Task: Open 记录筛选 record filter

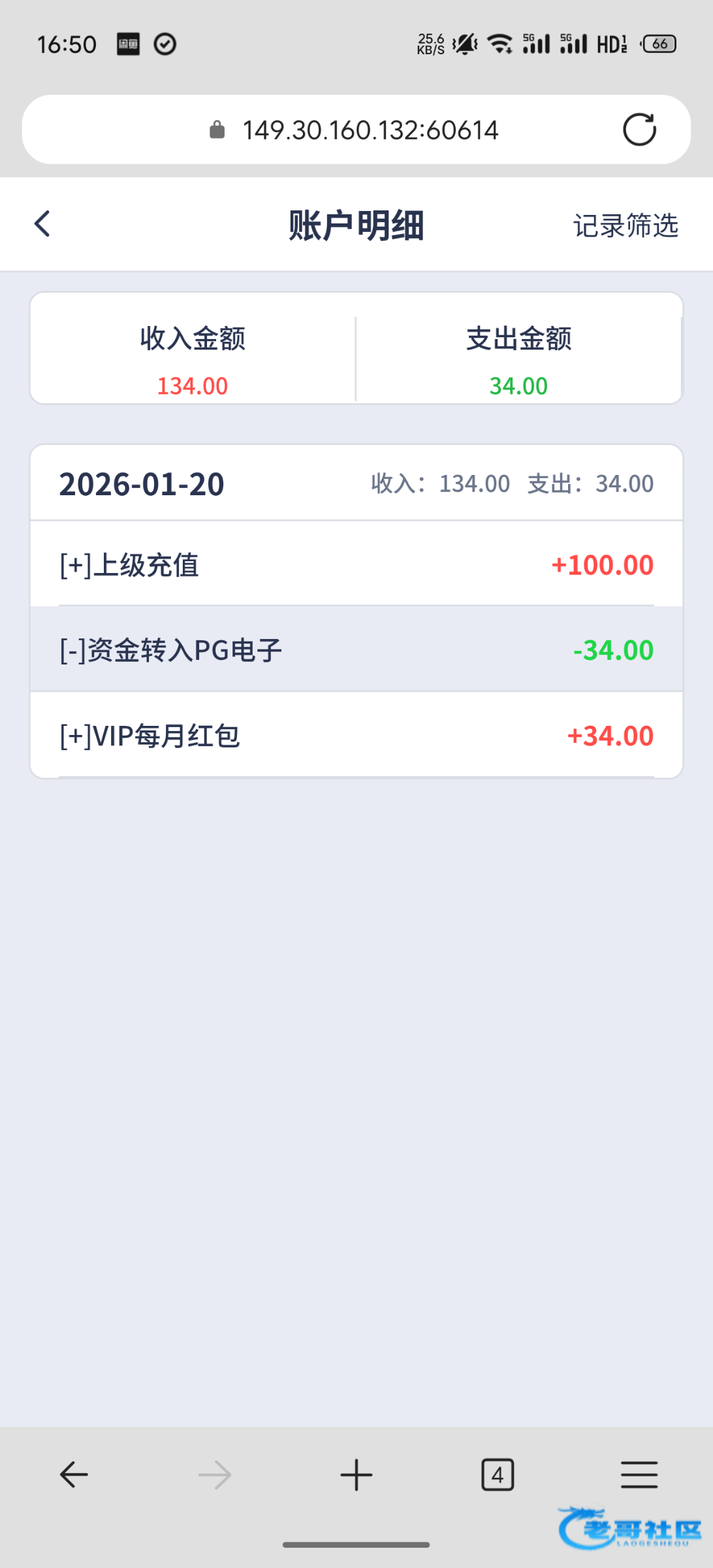Action: click(625, 225)
